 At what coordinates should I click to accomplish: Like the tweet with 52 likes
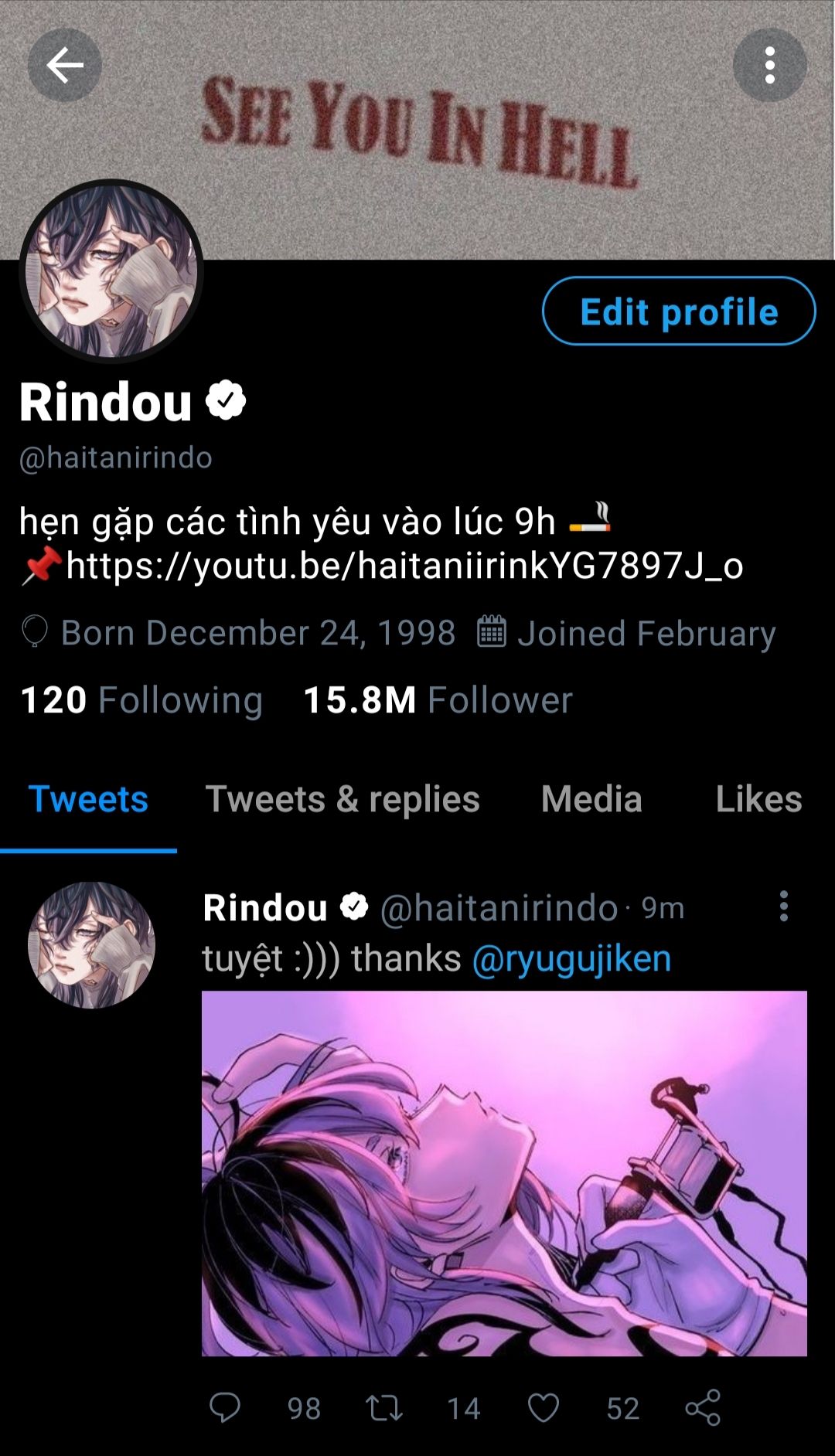click(544, 1407)
